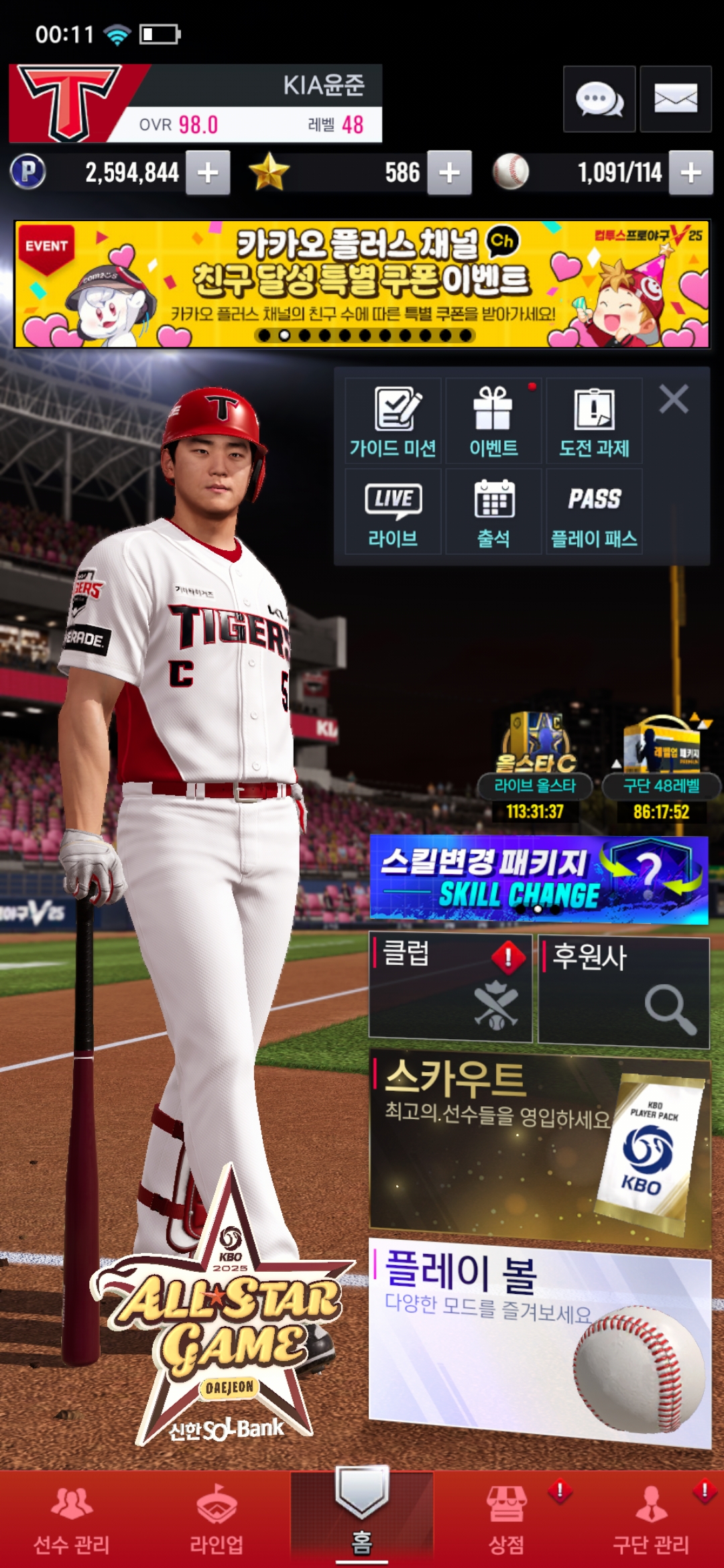Open 플레이 패스
Screen dimensions: 724x1568
(x=594, y=512)
